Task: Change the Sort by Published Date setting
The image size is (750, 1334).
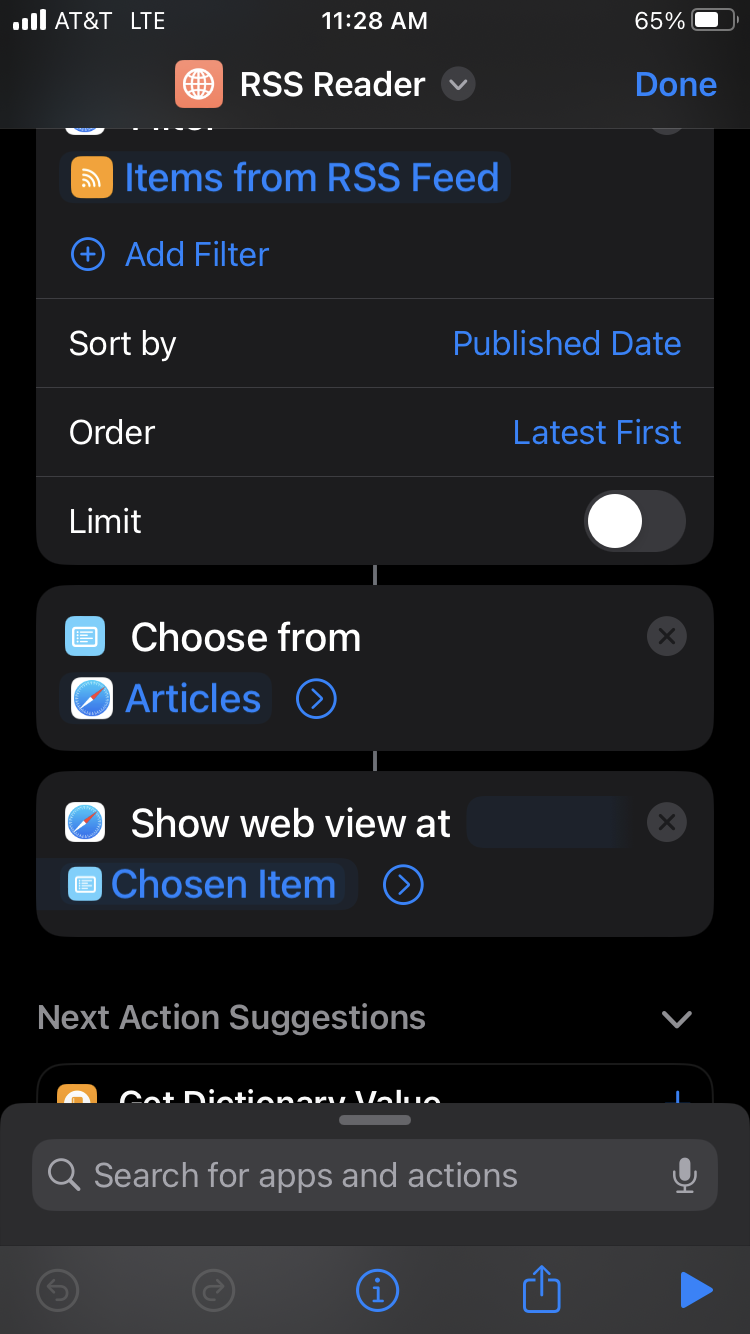Action: (566, 343)
